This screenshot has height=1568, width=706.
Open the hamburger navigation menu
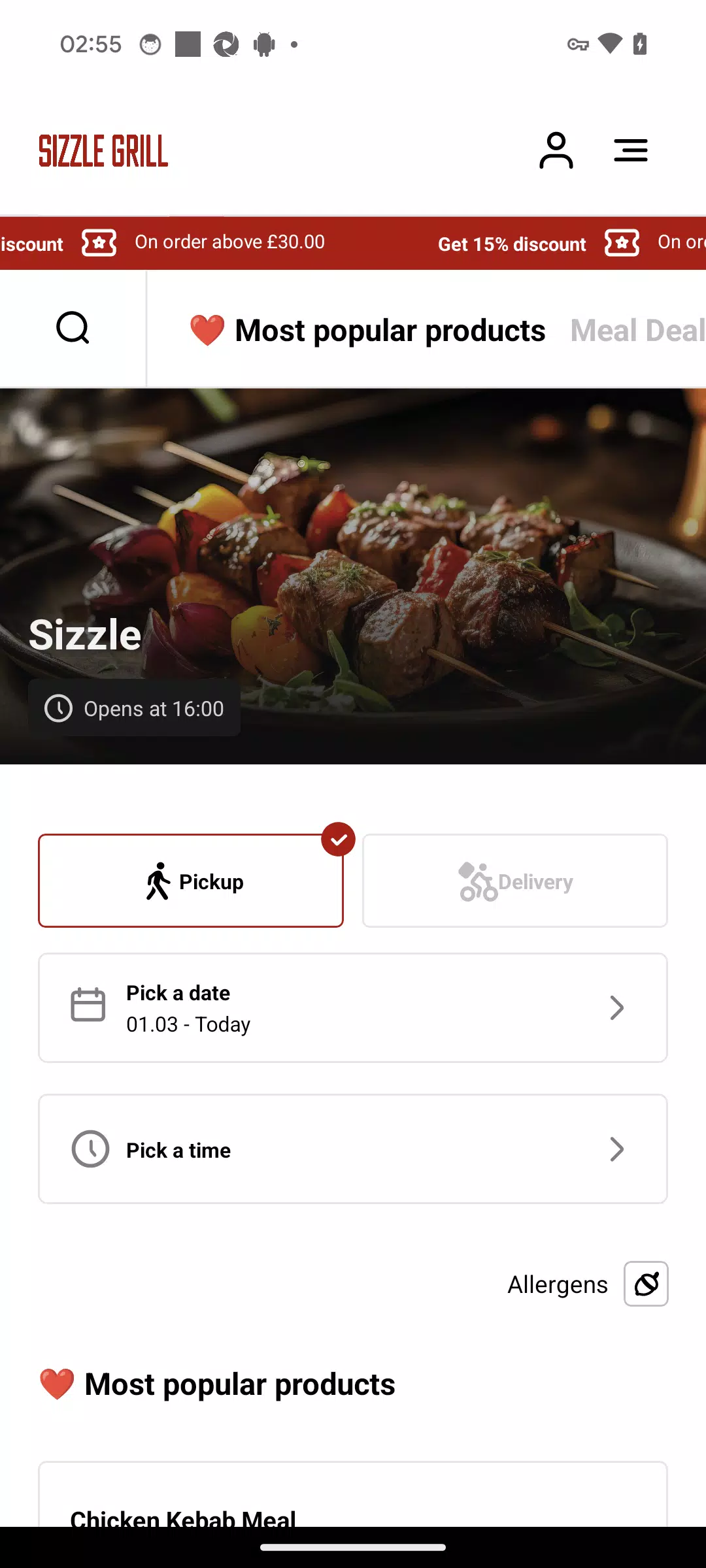[x=630, y=150]
